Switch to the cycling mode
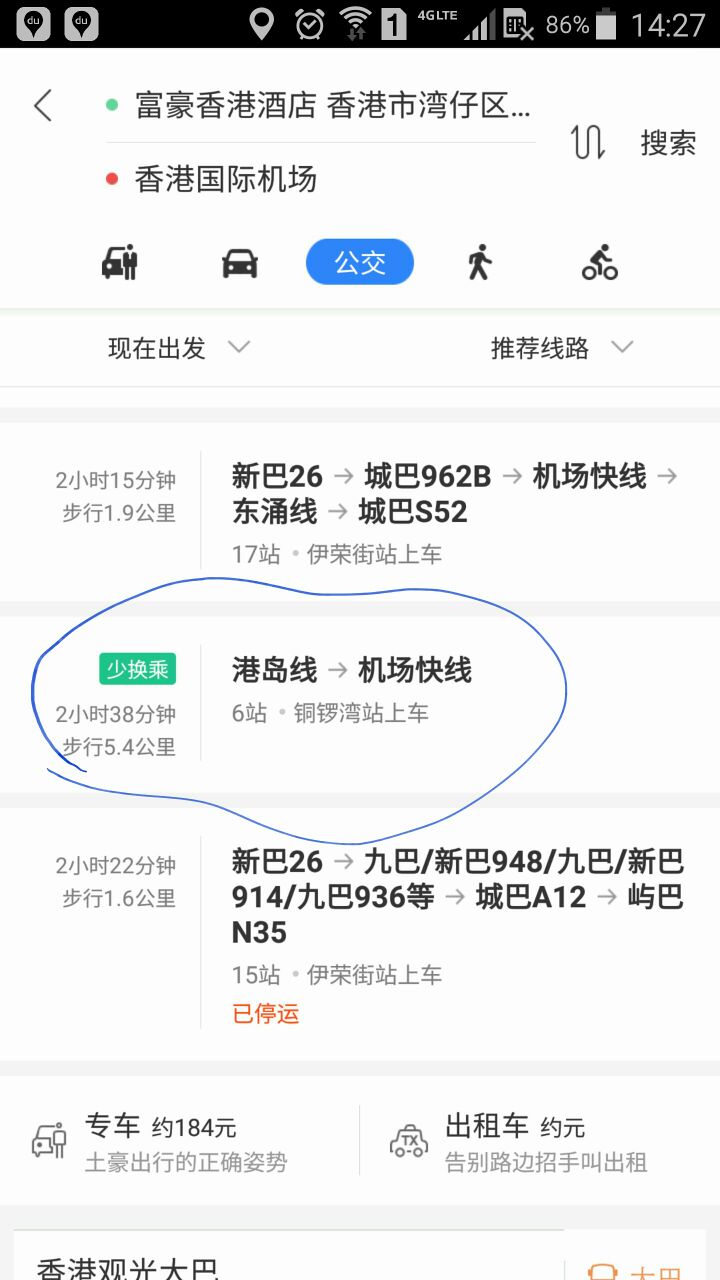The width and height of the screenshot is (720, 1280). [x=599, y=263]
